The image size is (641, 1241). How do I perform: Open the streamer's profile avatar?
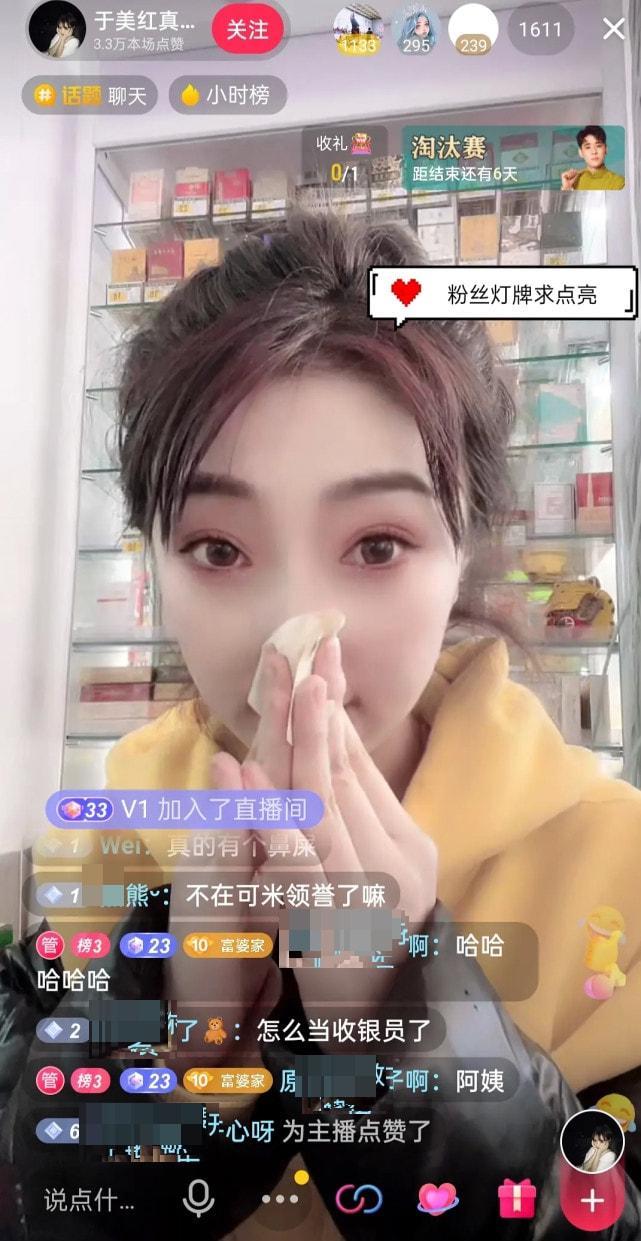click(x=57, y=29)
